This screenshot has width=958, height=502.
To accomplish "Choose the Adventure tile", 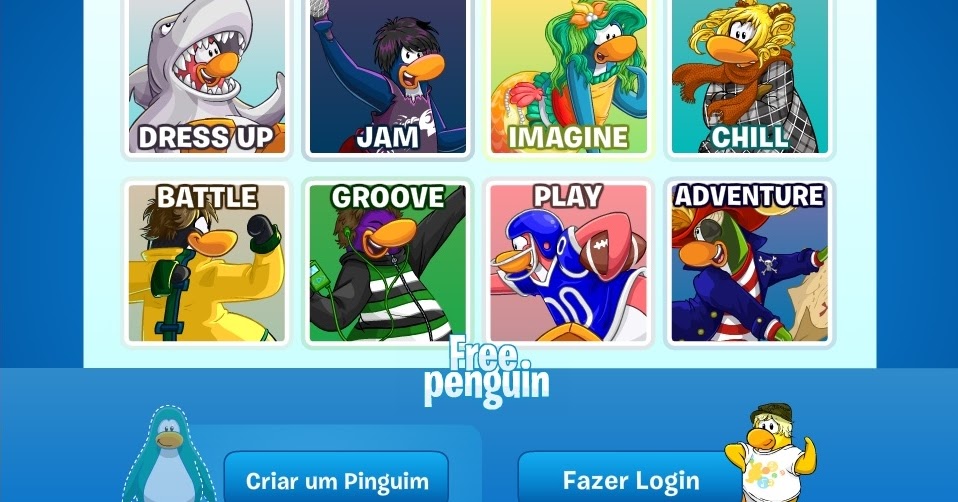I will (x=750, y=263).
